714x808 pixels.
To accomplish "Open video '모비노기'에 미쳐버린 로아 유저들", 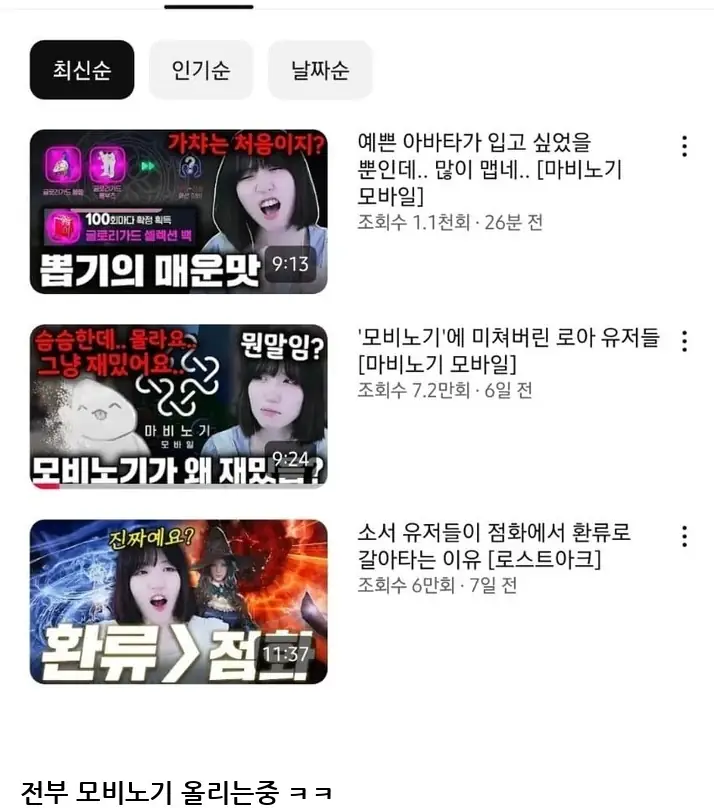I will [x=508, y=351].
